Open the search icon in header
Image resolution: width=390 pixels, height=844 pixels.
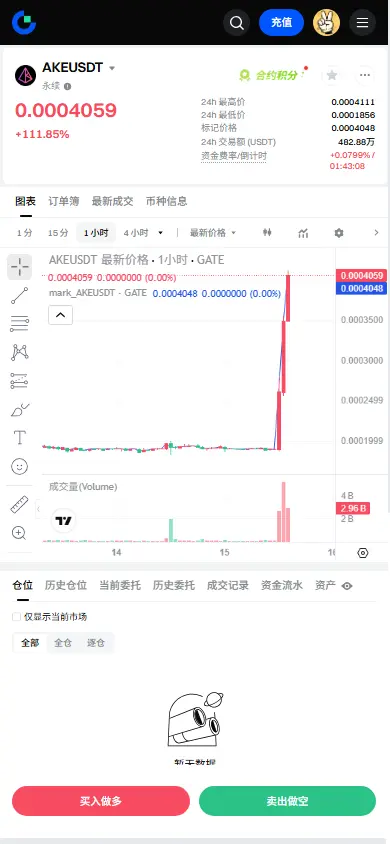[x=237, y=23]
